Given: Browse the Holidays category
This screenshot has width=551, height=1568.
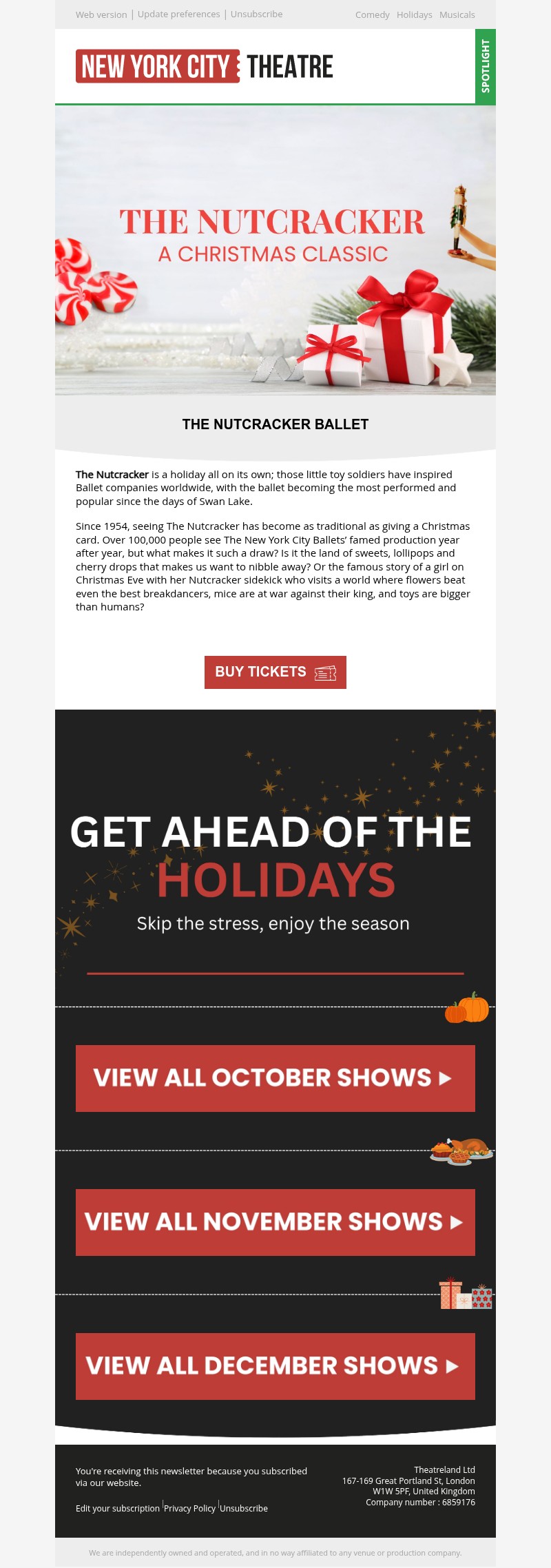Looking at the screenshot, I should (x=414, y=15).
